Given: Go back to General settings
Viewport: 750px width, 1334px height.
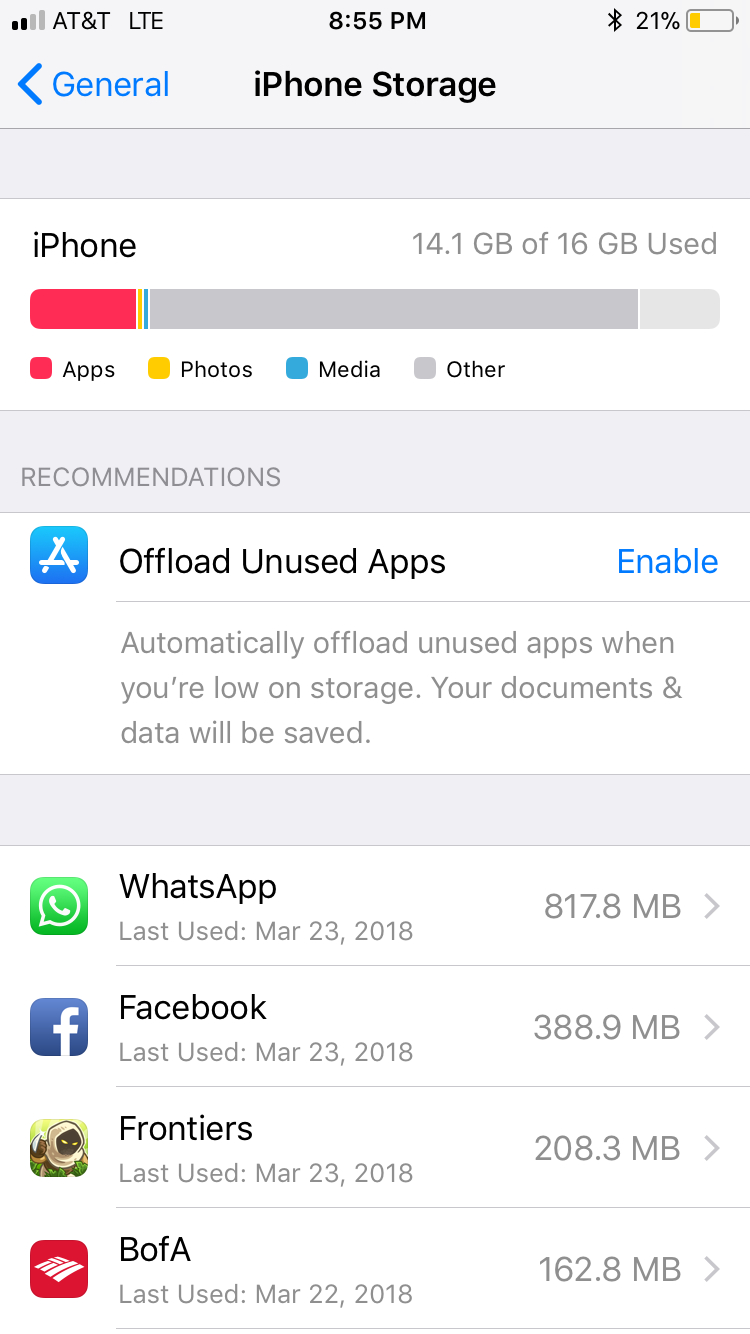Looking at the screenshot, I should pos(93,85).
